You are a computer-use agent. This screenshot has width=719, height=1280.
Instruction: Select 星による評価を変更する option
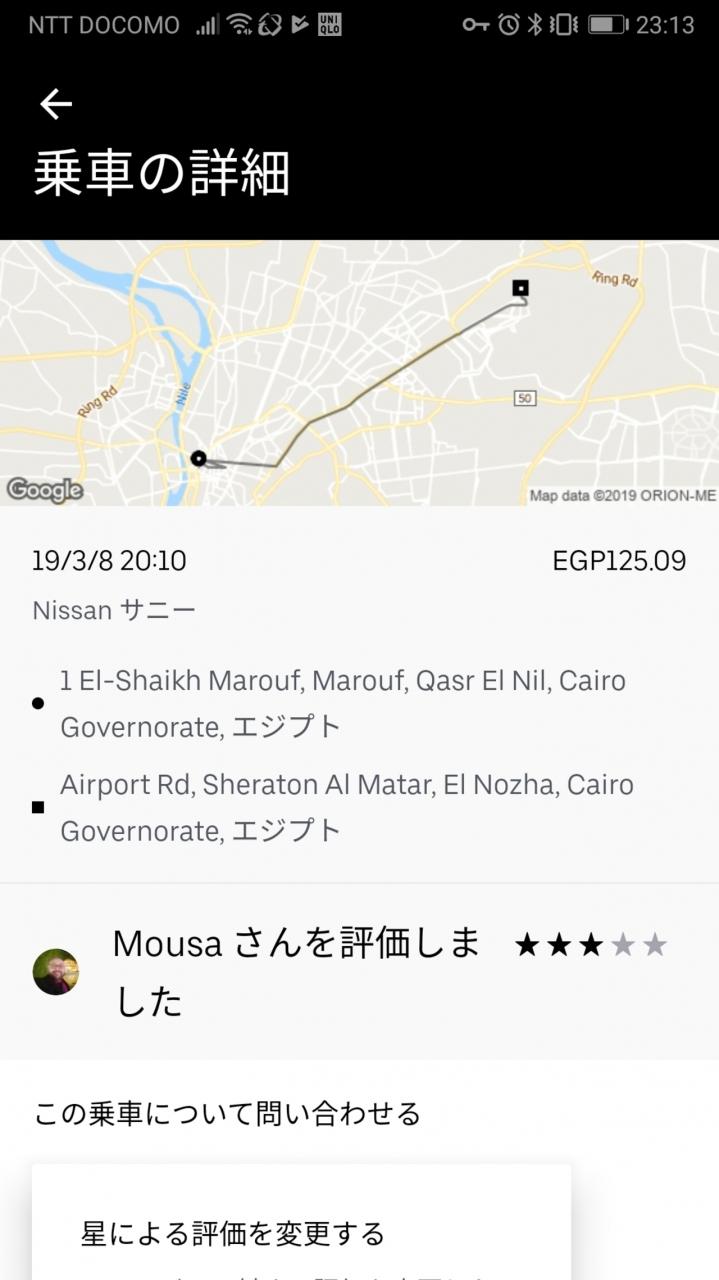pyautogui.click(x=233, y=1234)
